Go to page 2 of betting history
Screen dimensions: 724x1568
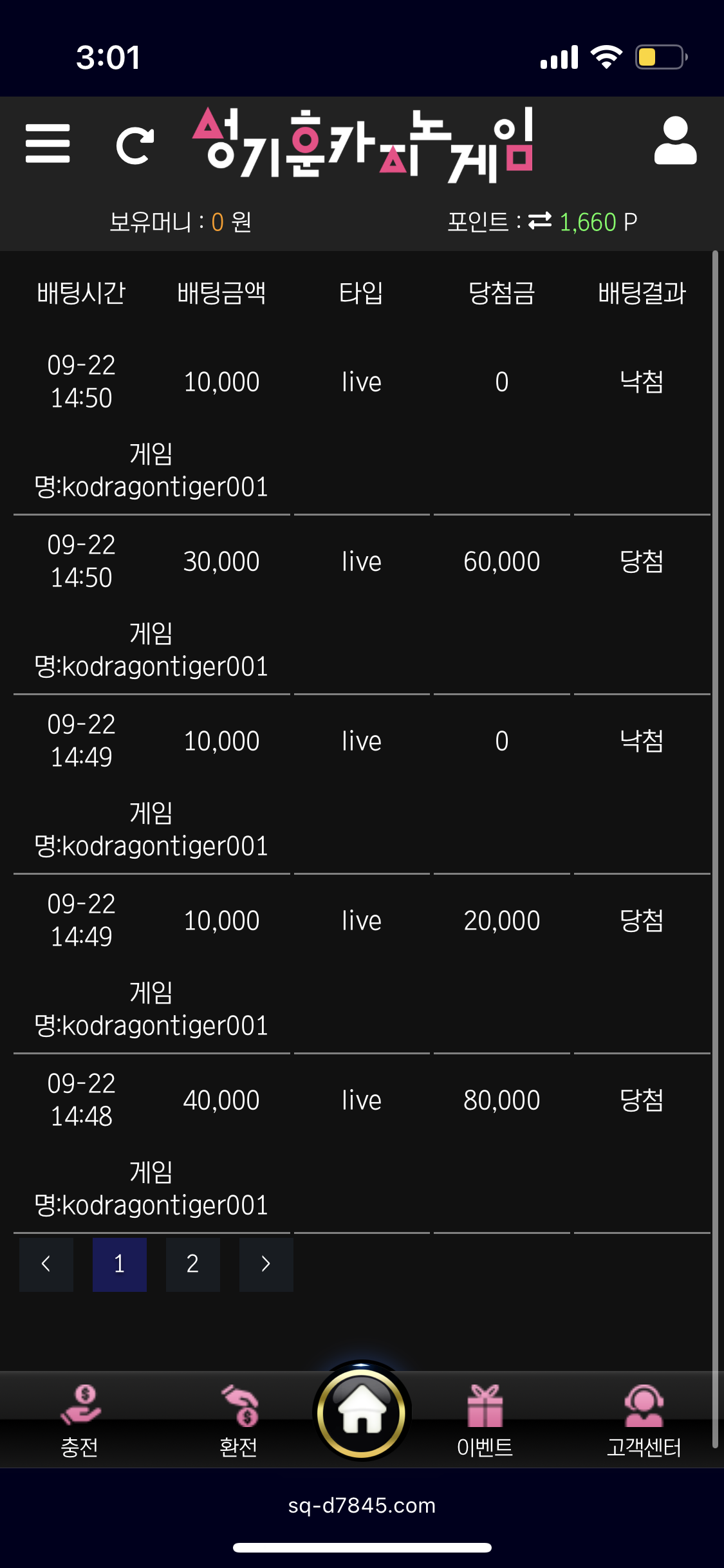(x=192, y=1264)
